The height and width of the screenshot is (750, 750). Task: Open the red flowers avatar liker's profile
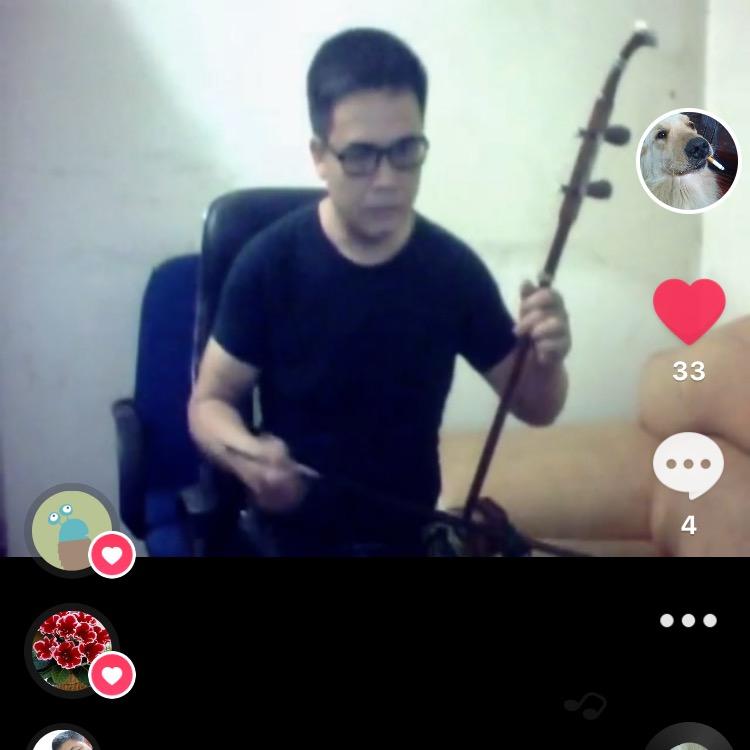tap(71, 648)
